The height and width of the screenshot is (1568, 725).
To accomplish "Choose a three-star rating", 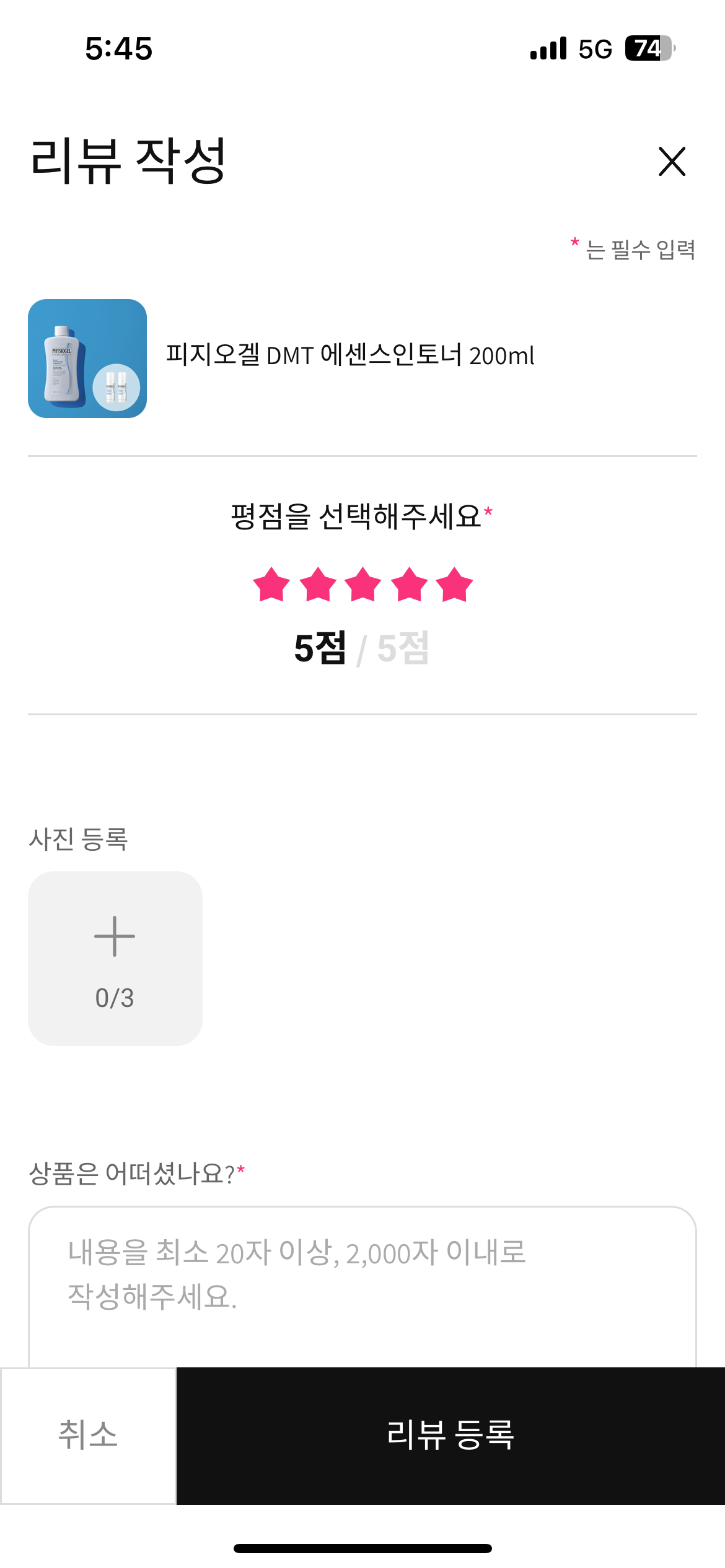I will (x=362, y=584).
